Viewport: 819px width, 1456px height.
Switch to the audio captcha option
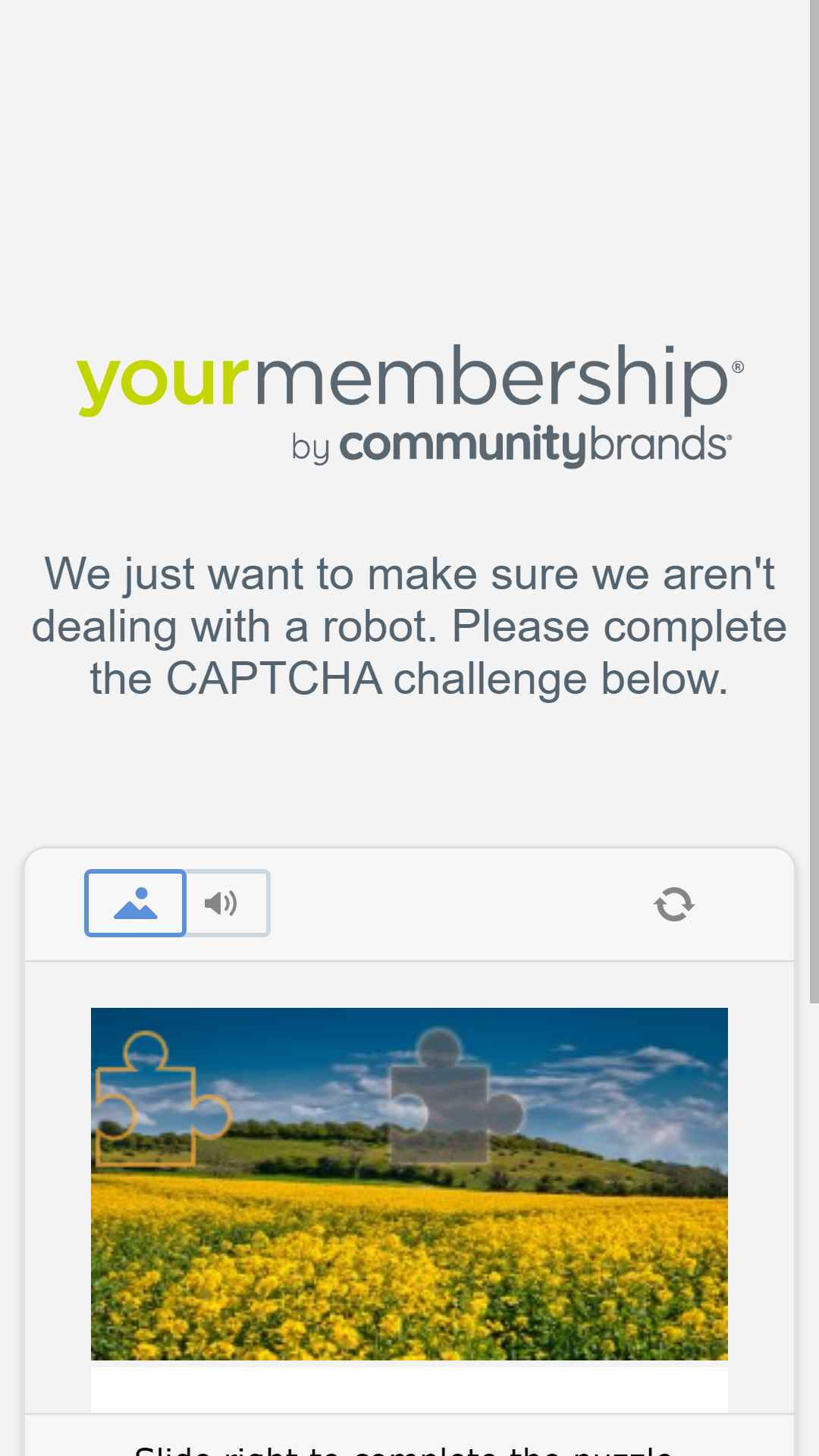coord(227,902)
